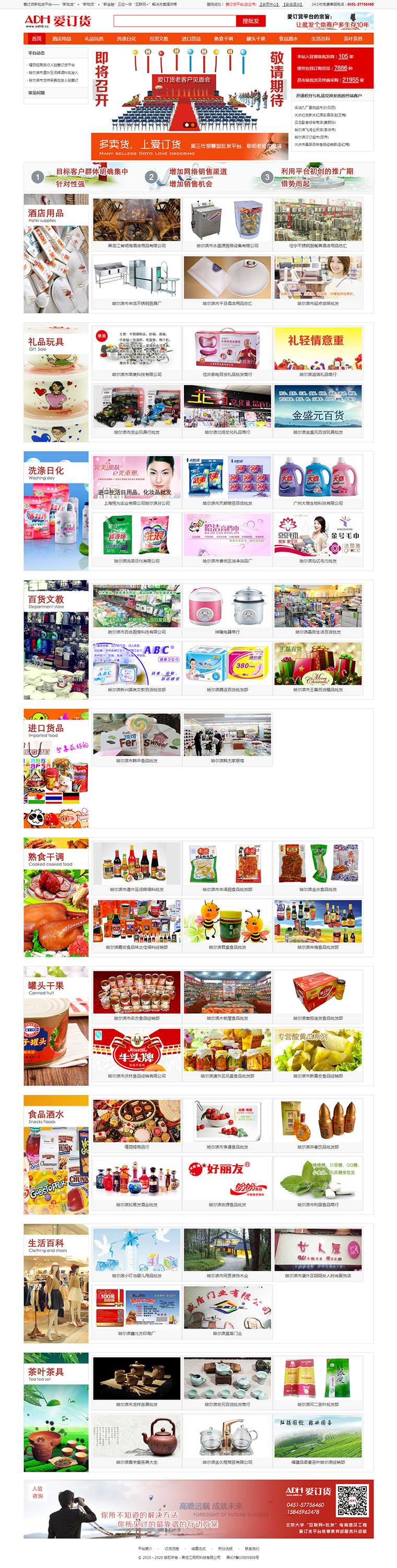Open the 联系我们 footer link

[x=252, y=1549]
